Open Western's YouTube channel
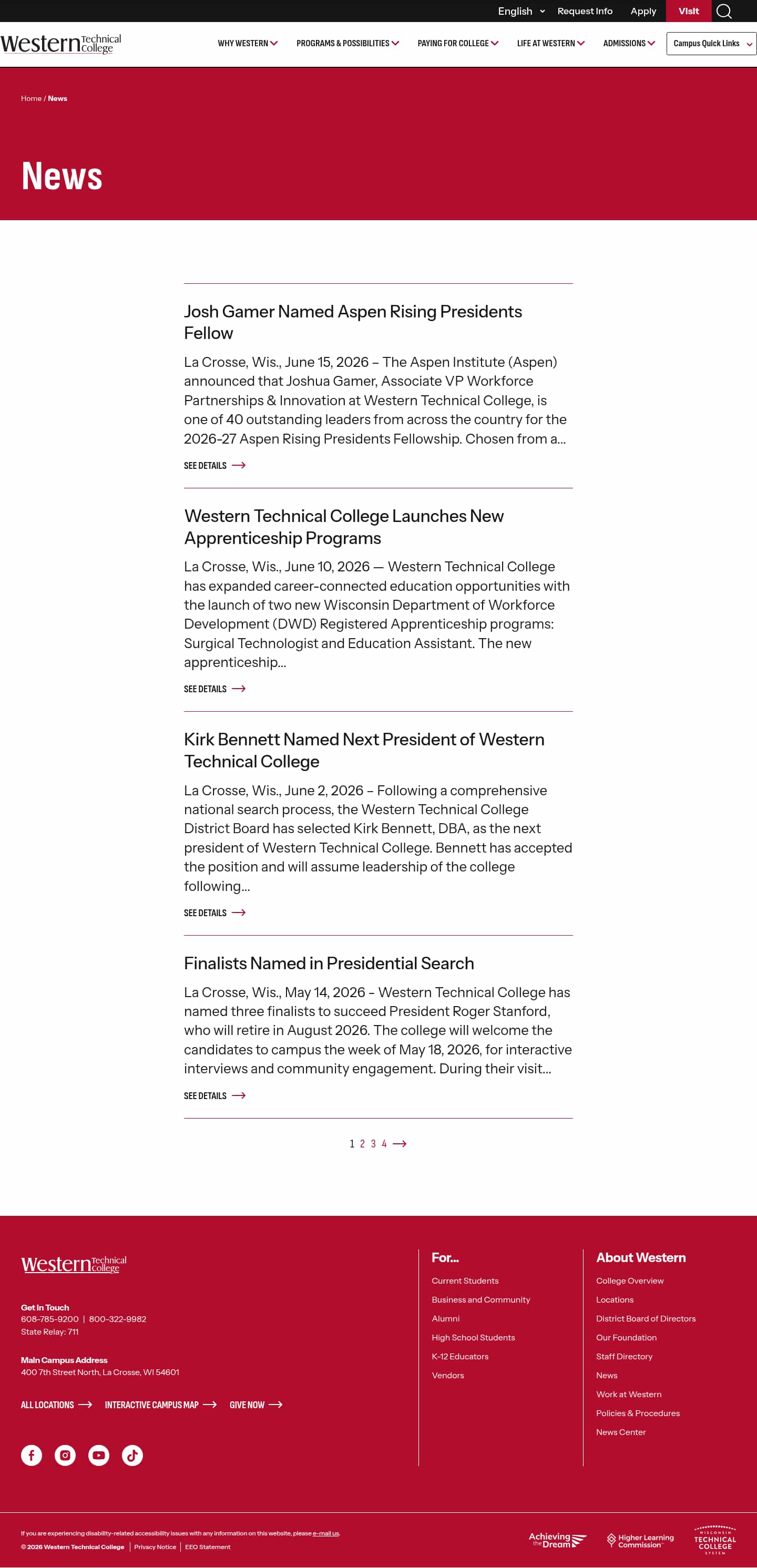This screenshot has height=1568, width=757. [99, 1455]
